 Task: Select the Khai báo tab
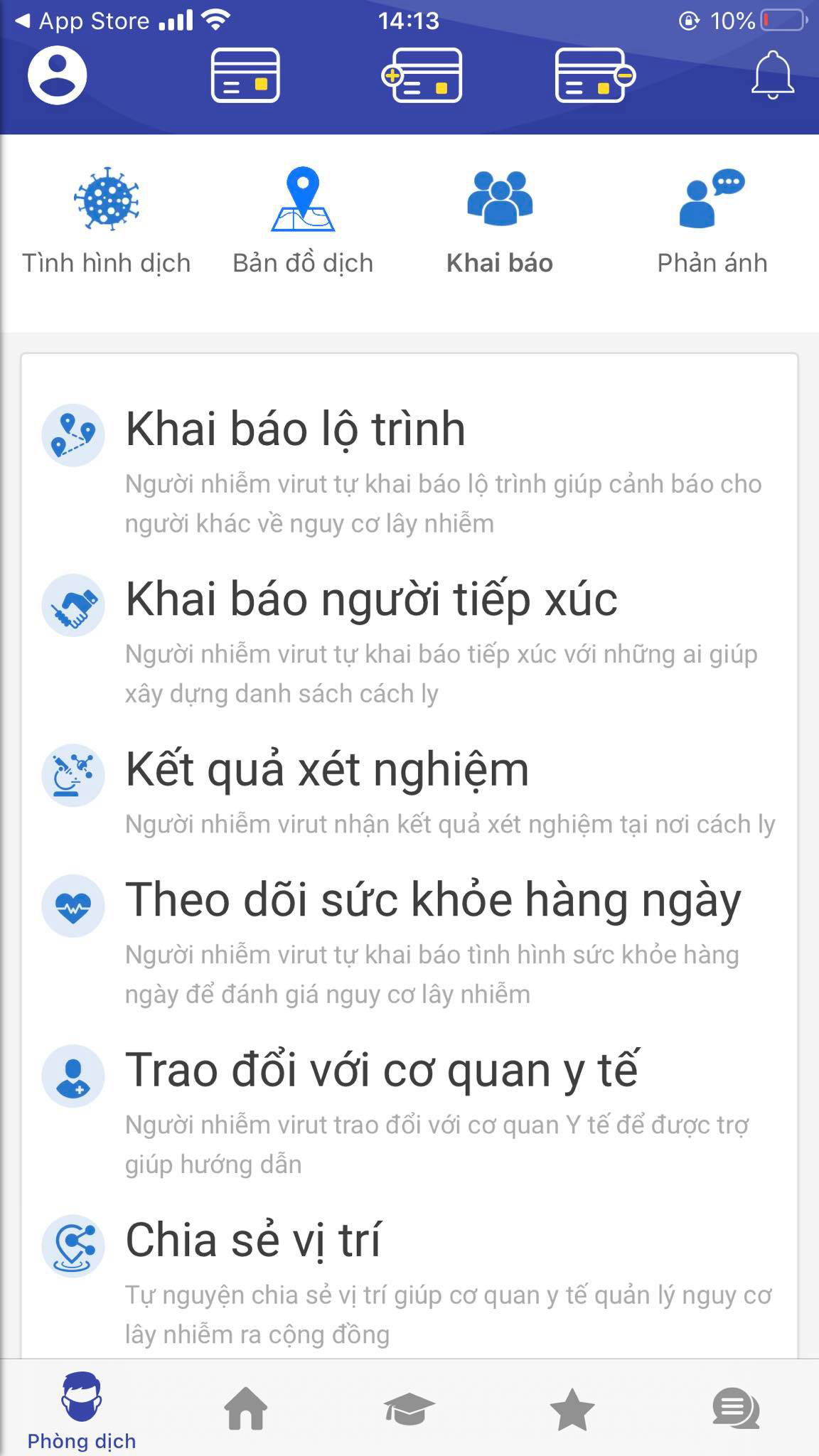tap(500, 222)
